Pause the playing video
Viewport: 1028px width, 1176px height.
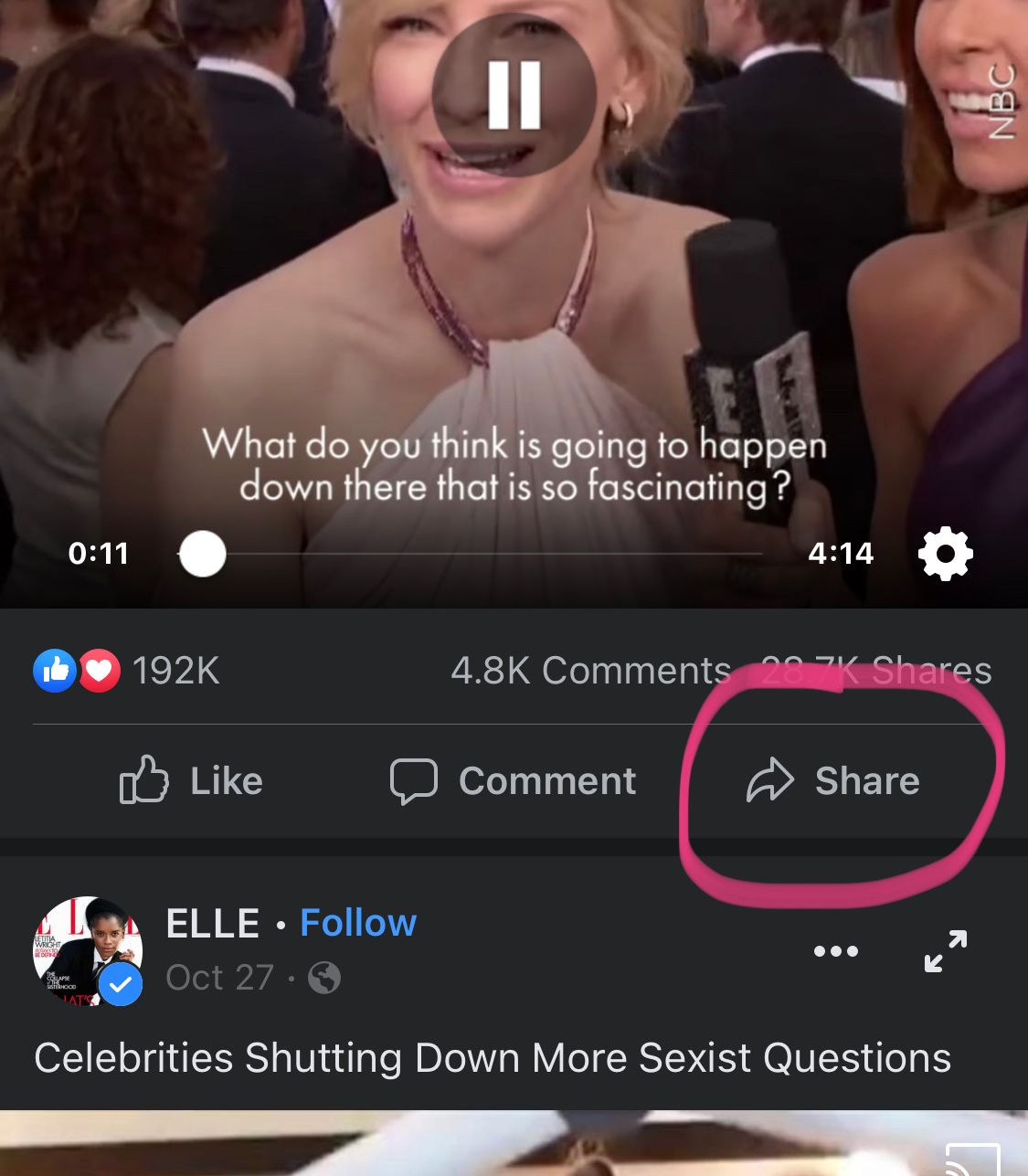click(x=514, y=95)
